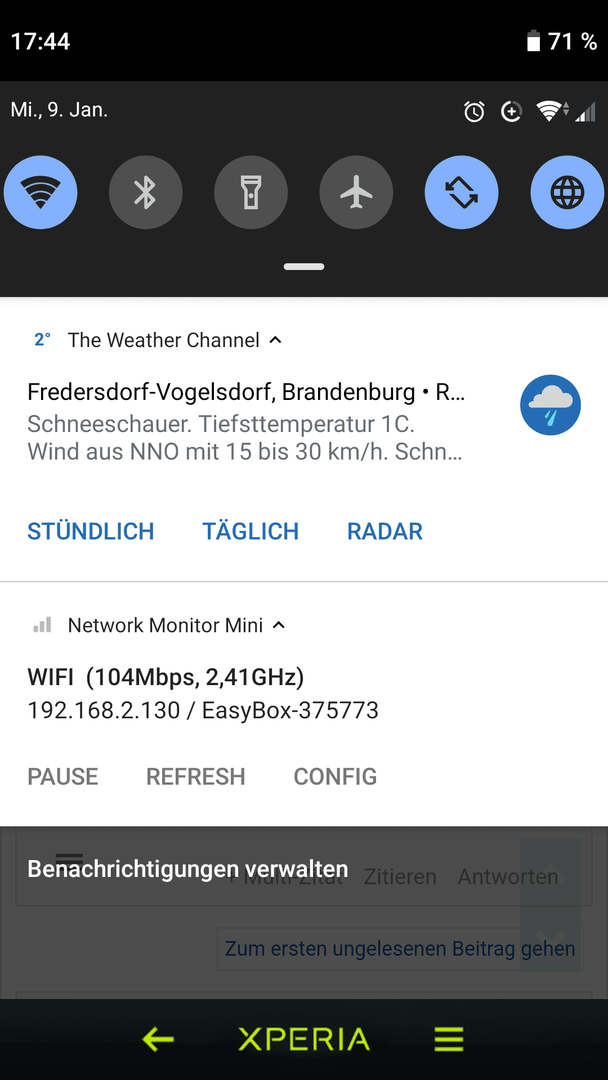Go back with the bottom arrow
Screen dimensions: 608x1080
(x=158, y=1039)
